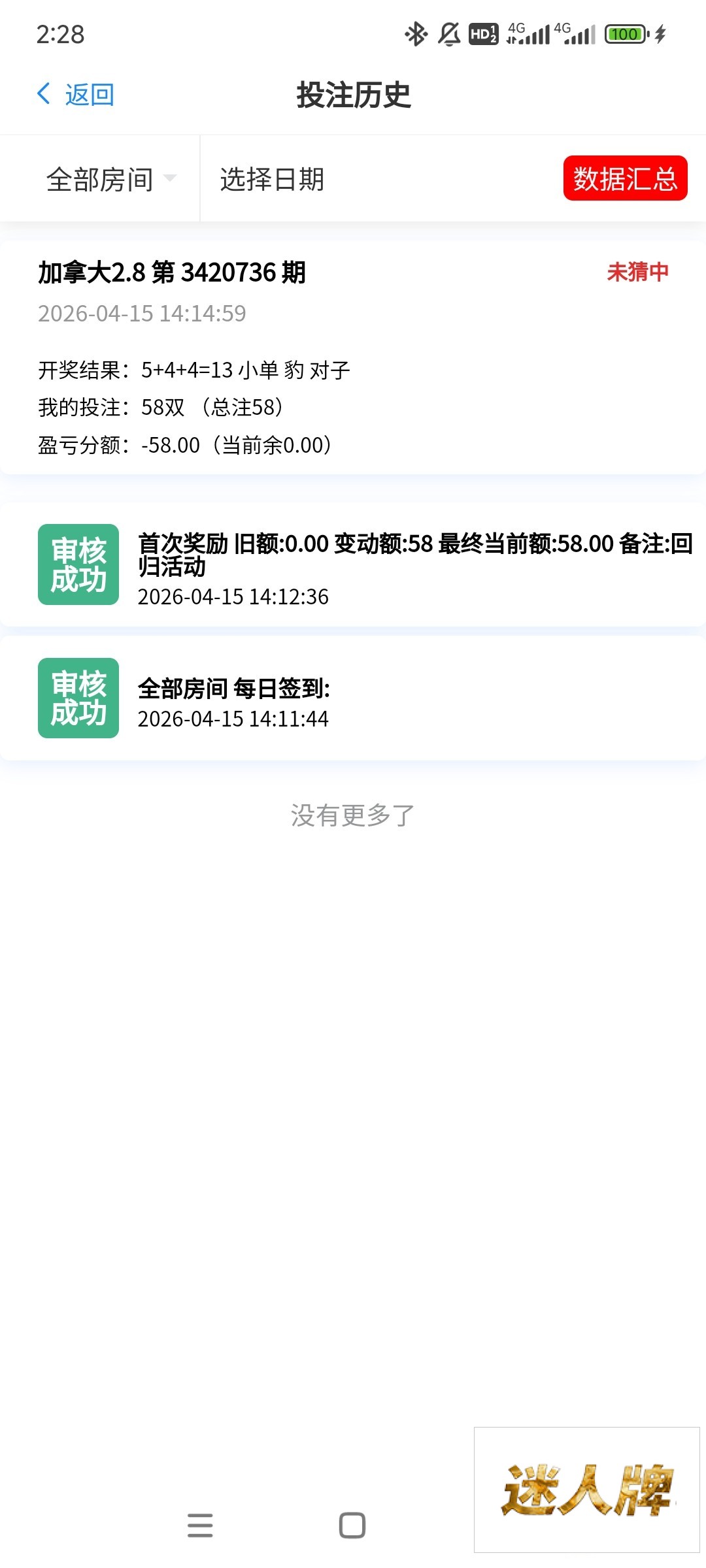Tap the system home button
Viewport: 706px width, 1568px height.
tap(352, 1525)
